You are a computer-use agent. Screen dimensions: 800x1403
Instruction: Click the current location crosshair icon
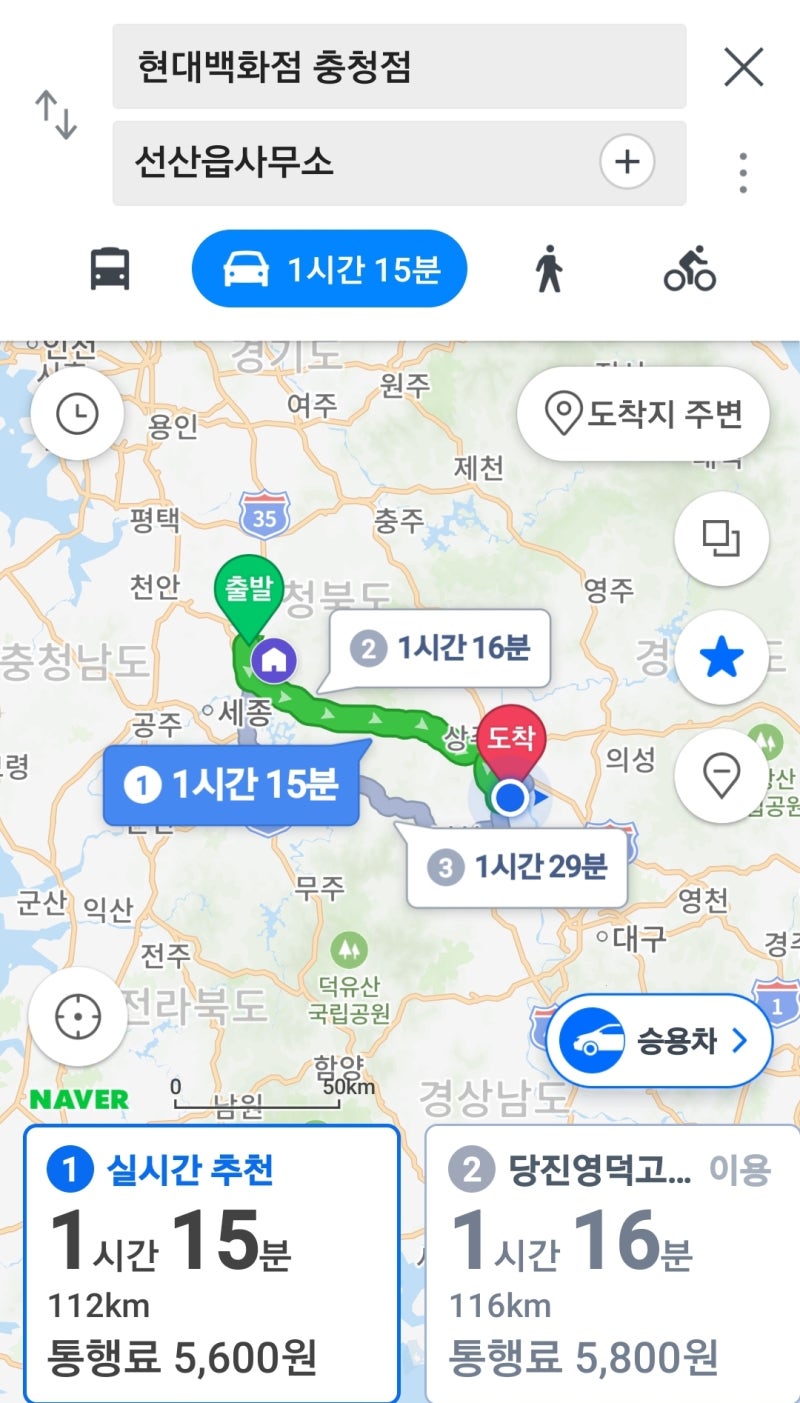(x=77, y=1015)
